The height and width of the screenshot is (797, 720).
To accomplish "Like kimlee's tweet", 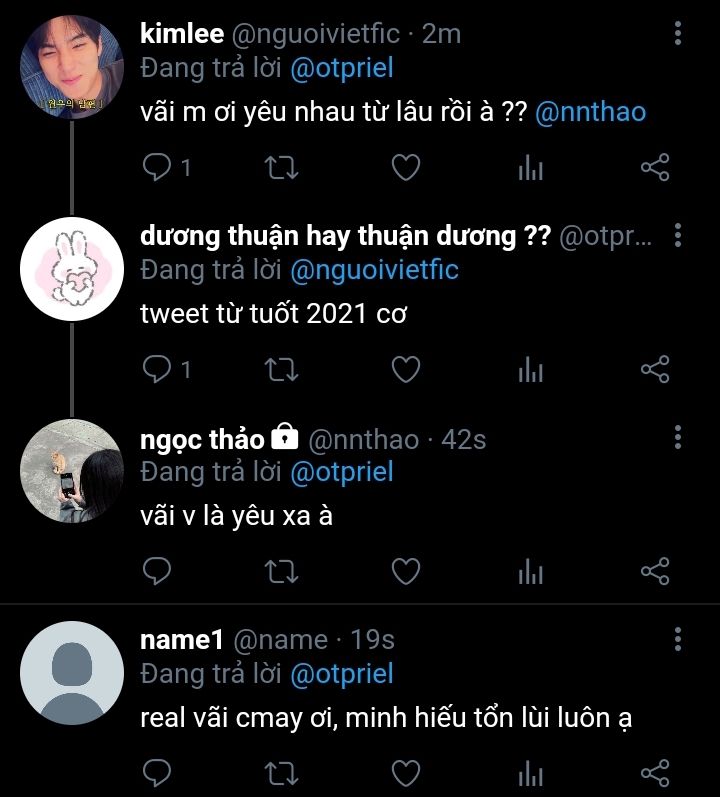I will [405, 168].
